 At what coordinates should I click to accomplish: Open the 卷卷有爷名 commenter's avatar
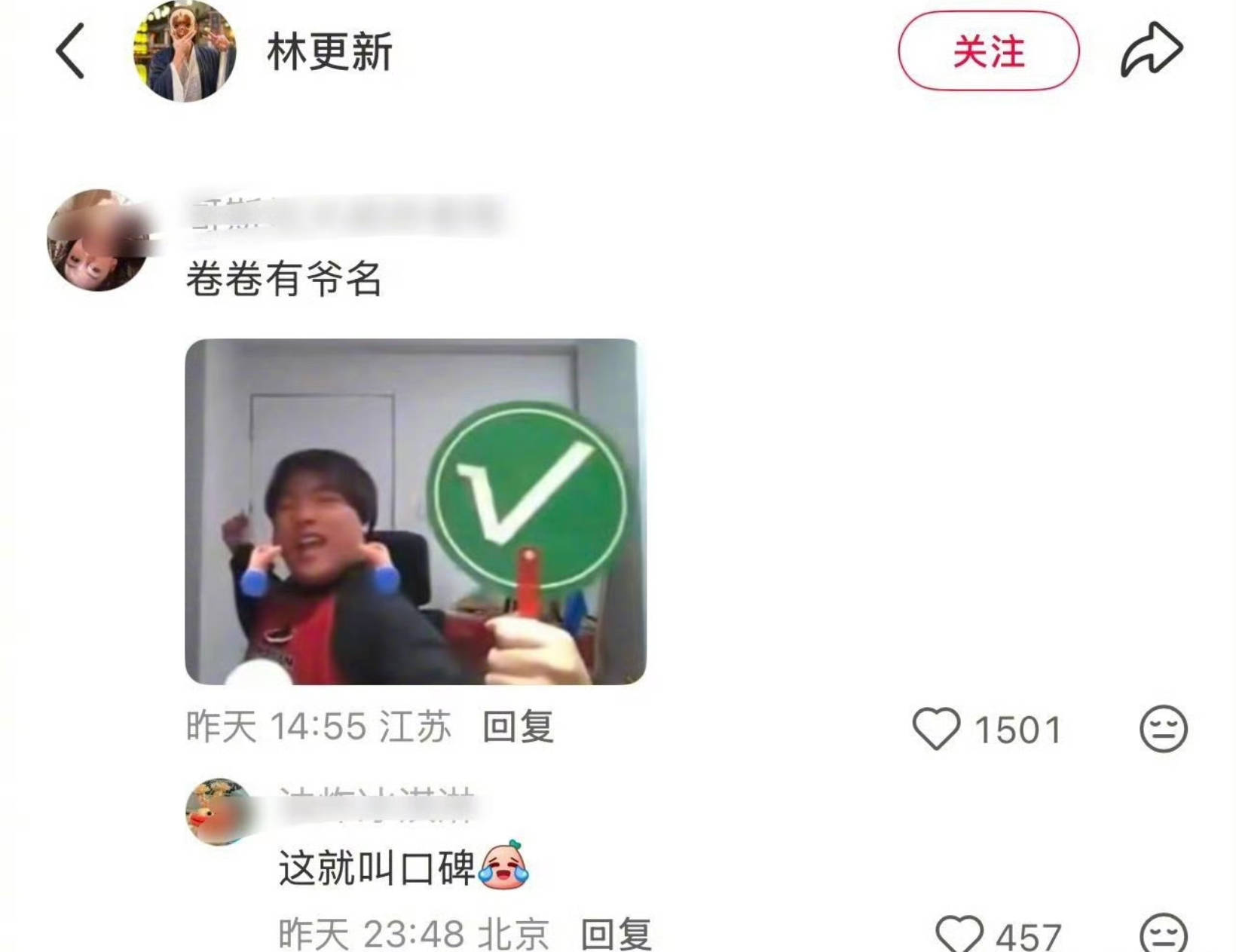click(98, 240)
